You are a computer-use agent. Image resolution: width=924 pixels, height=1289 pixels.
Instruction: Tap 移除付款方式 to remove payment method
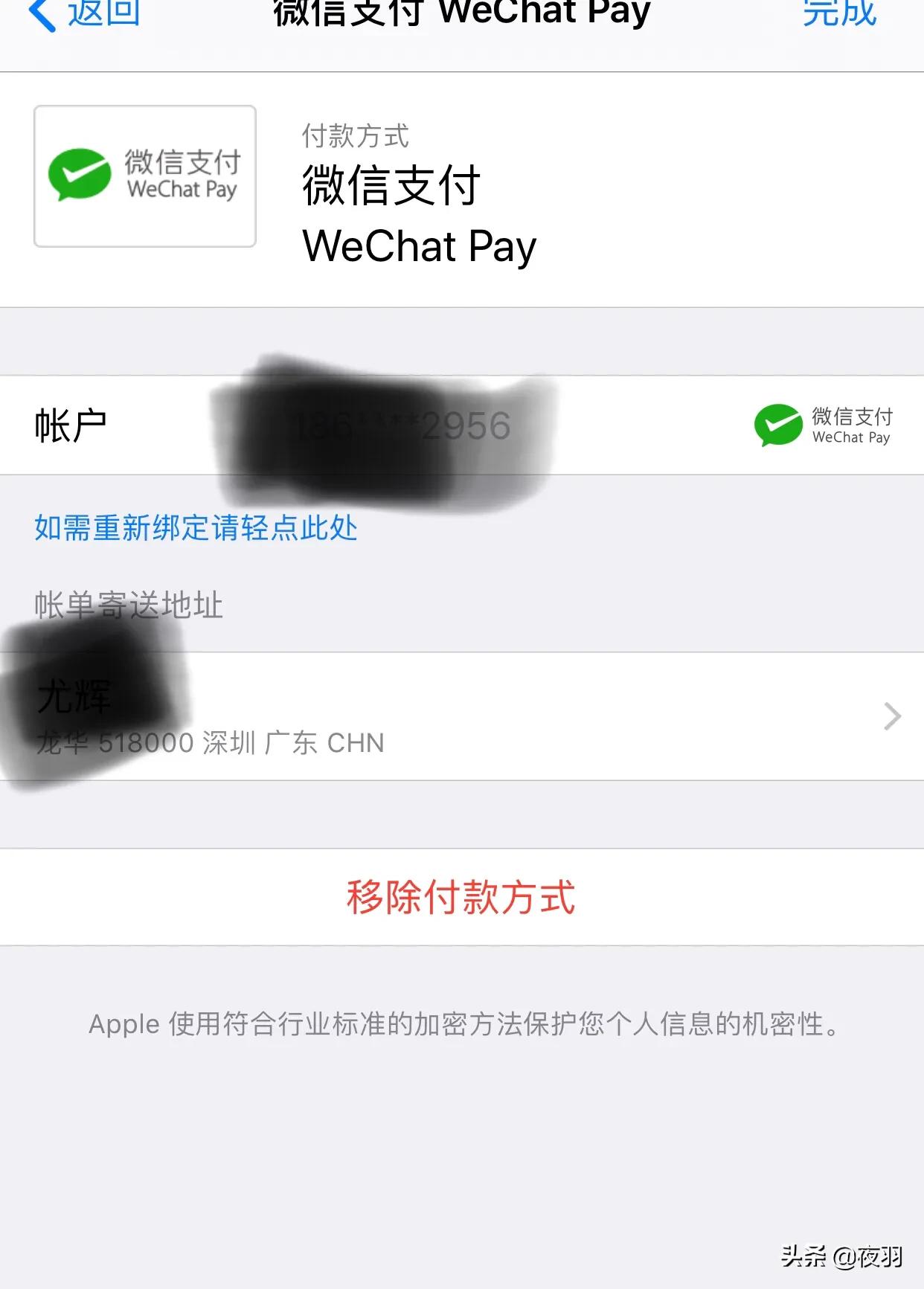pyautogui.click(x=461, y=898)
